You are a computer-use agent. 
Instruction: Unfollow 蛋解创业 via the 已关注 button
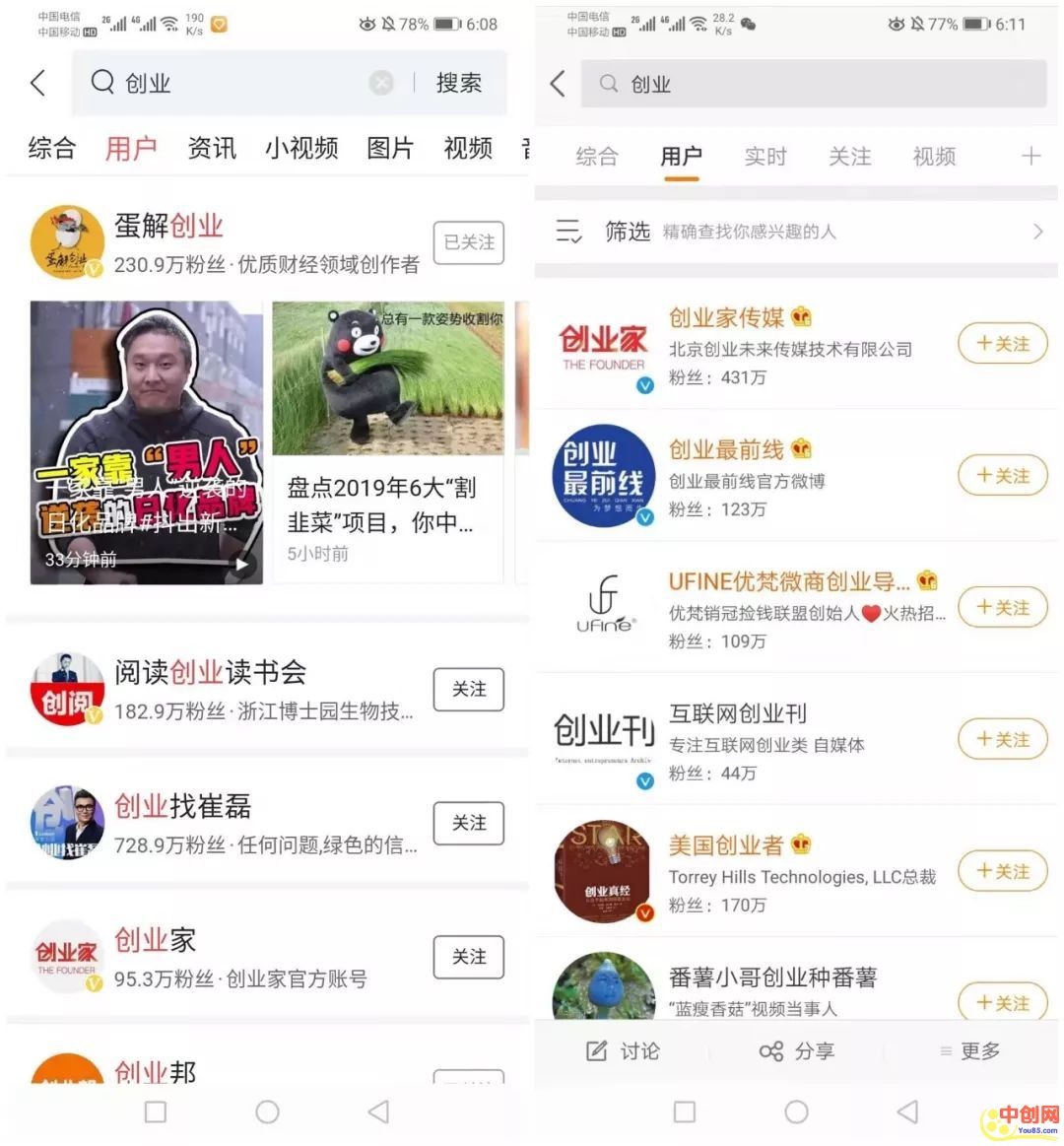(469, 242)
